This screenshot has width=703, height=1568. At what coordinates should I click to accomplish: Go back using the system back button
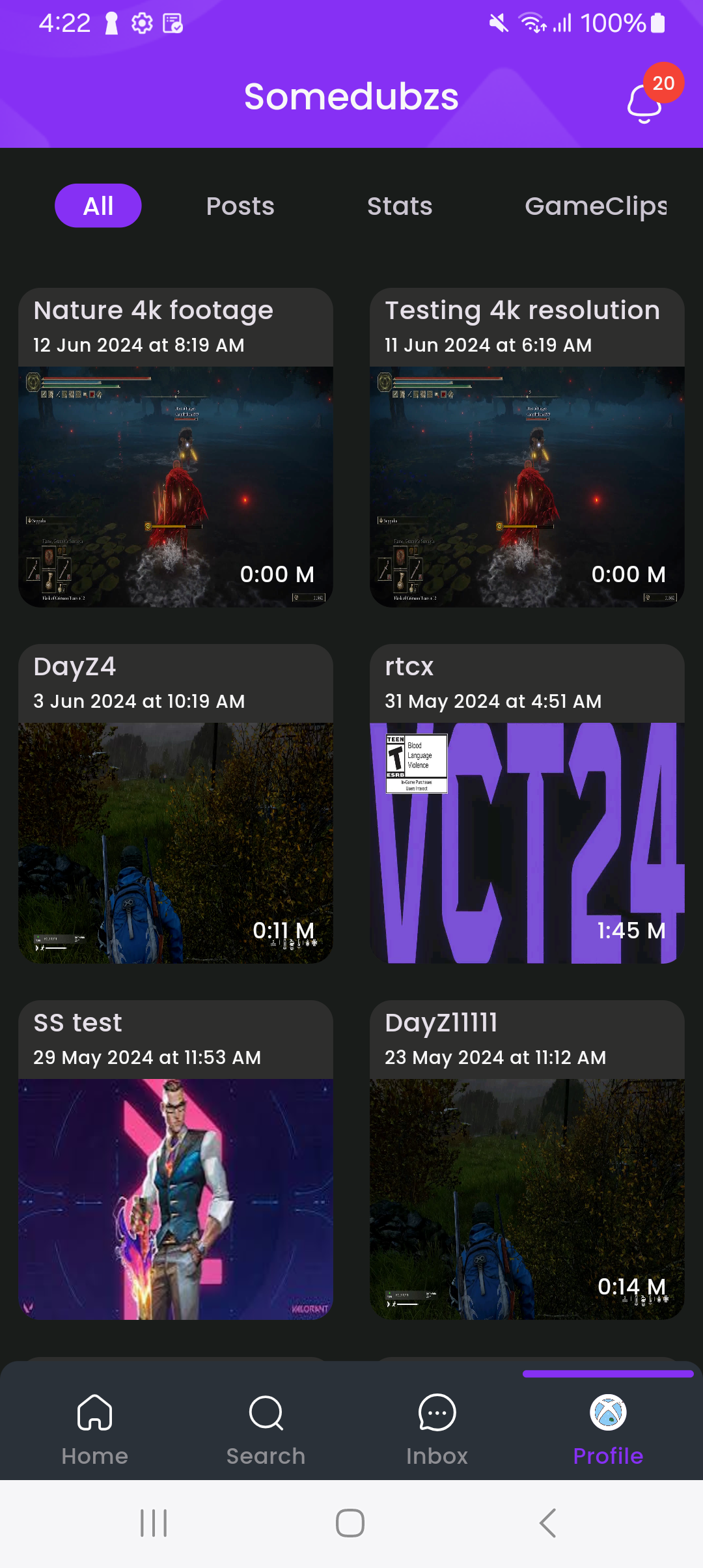548,1523
